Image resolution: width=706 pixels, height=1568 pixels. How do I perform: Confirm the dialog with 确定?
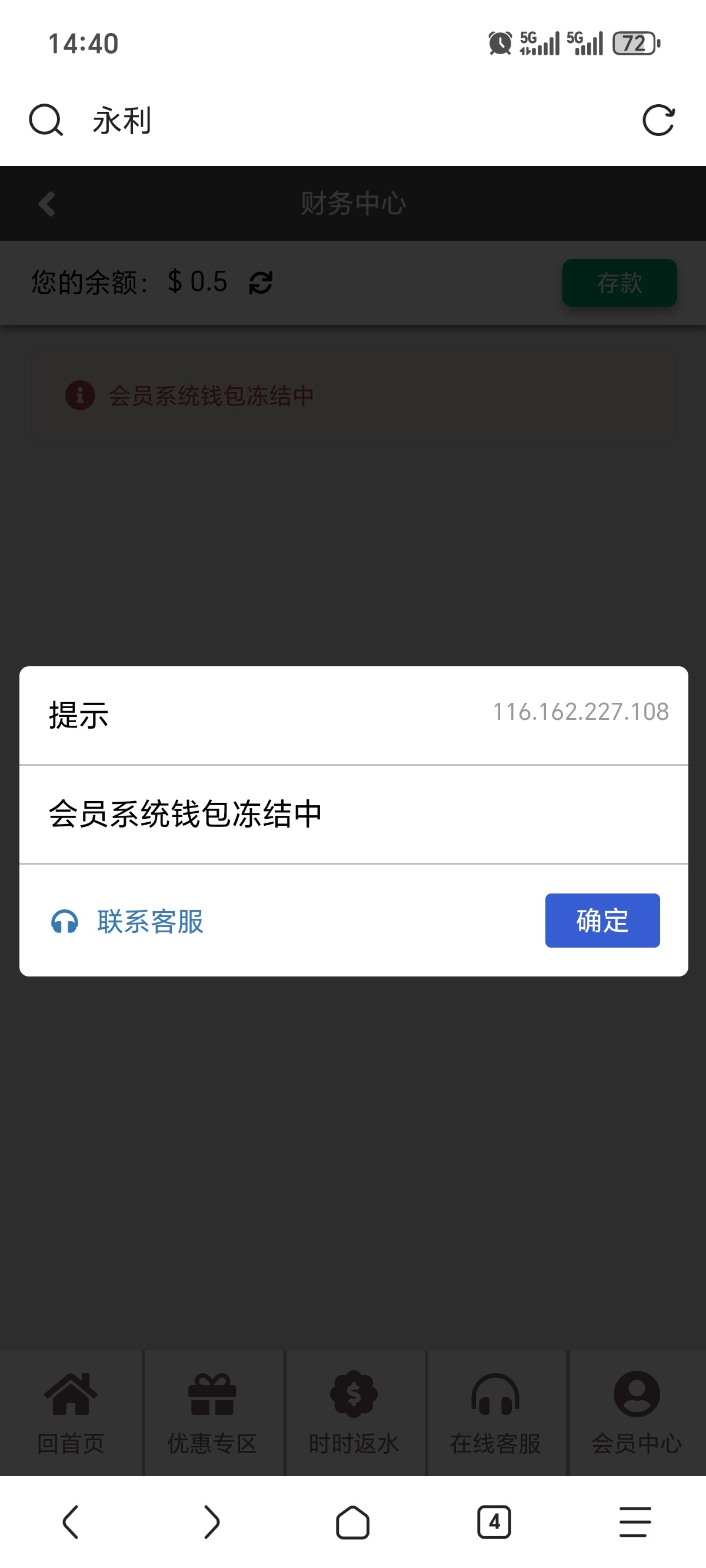click(x=602, y=920)
